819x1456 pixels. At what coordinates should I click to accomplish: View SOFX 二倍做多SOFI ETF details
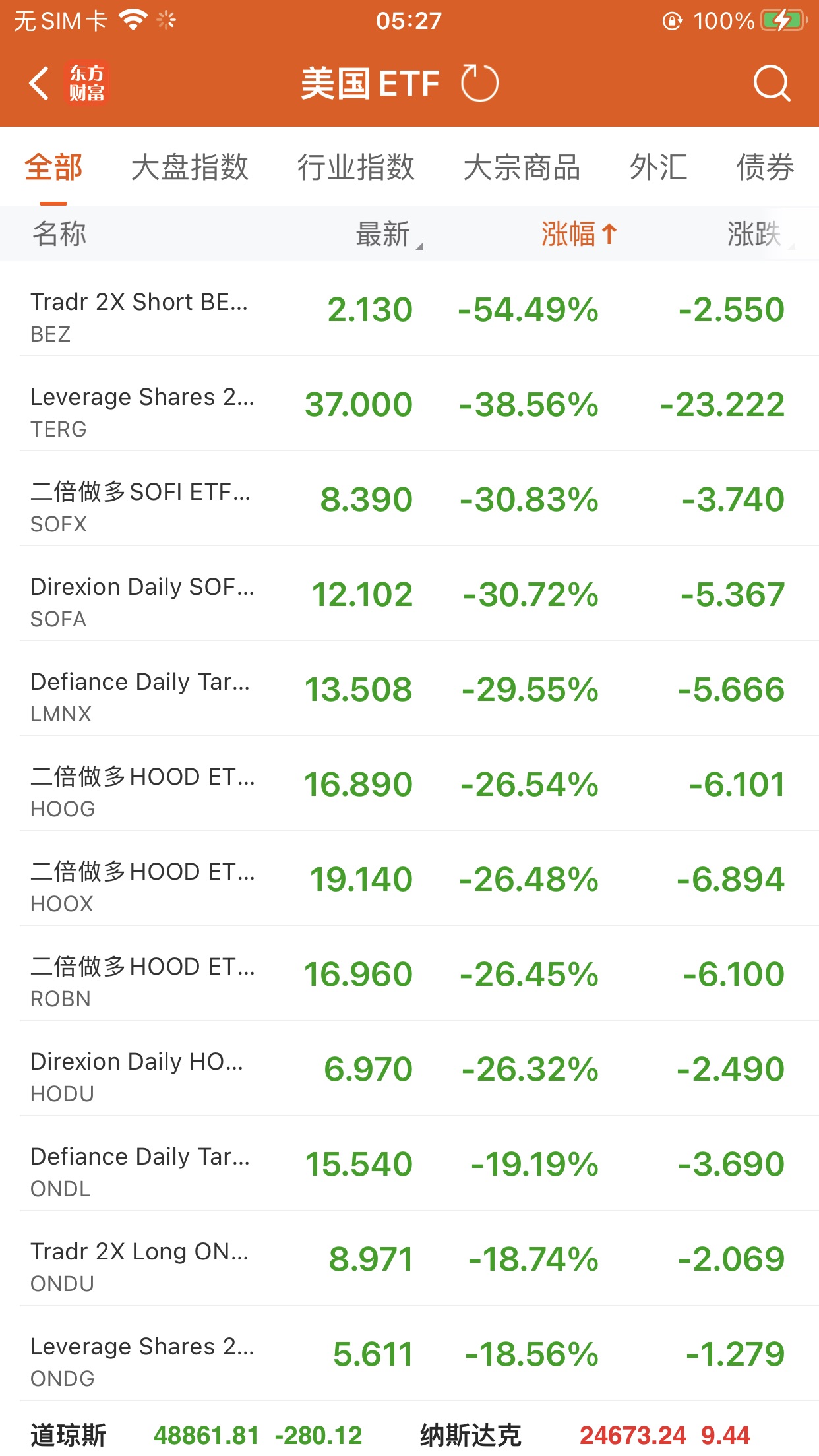point(409,499)
